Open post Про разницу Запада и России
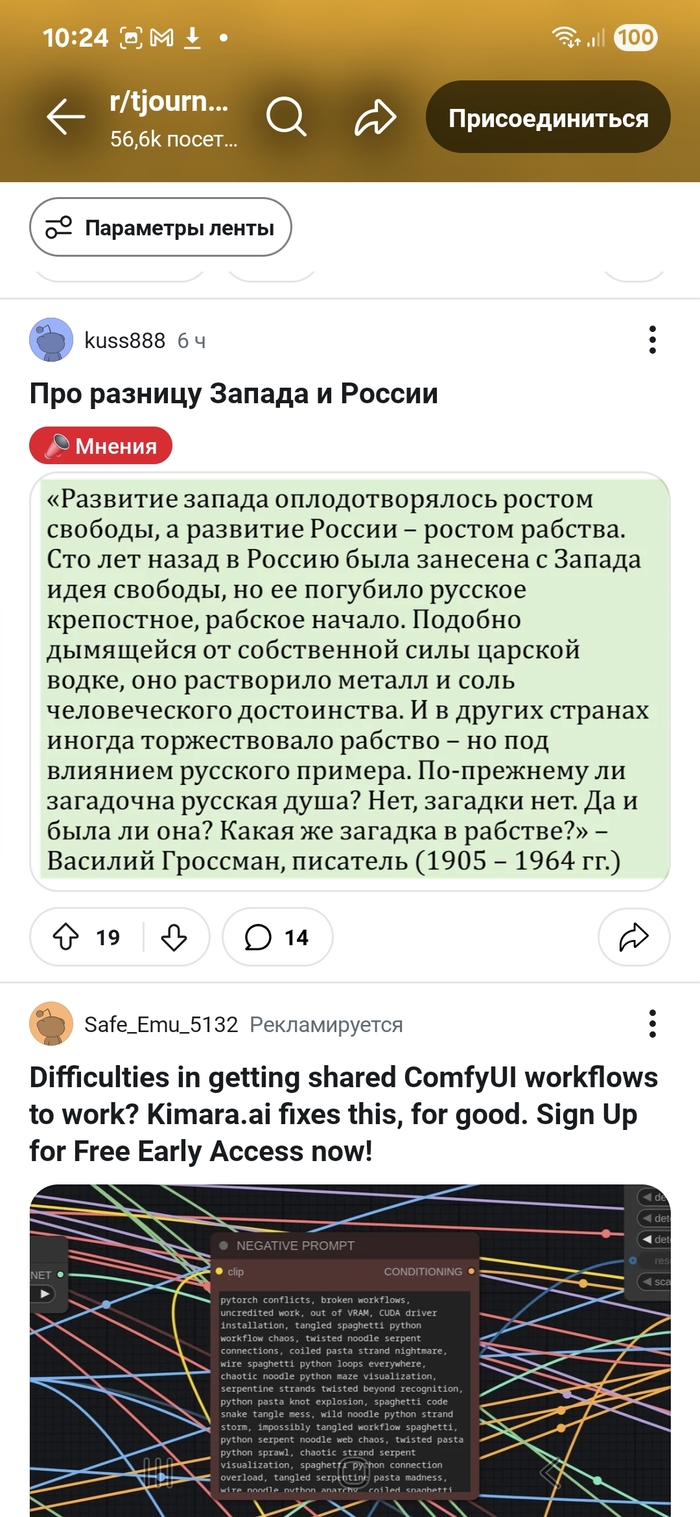This screenshot has height=1517, width=700. tap(234, 393)
